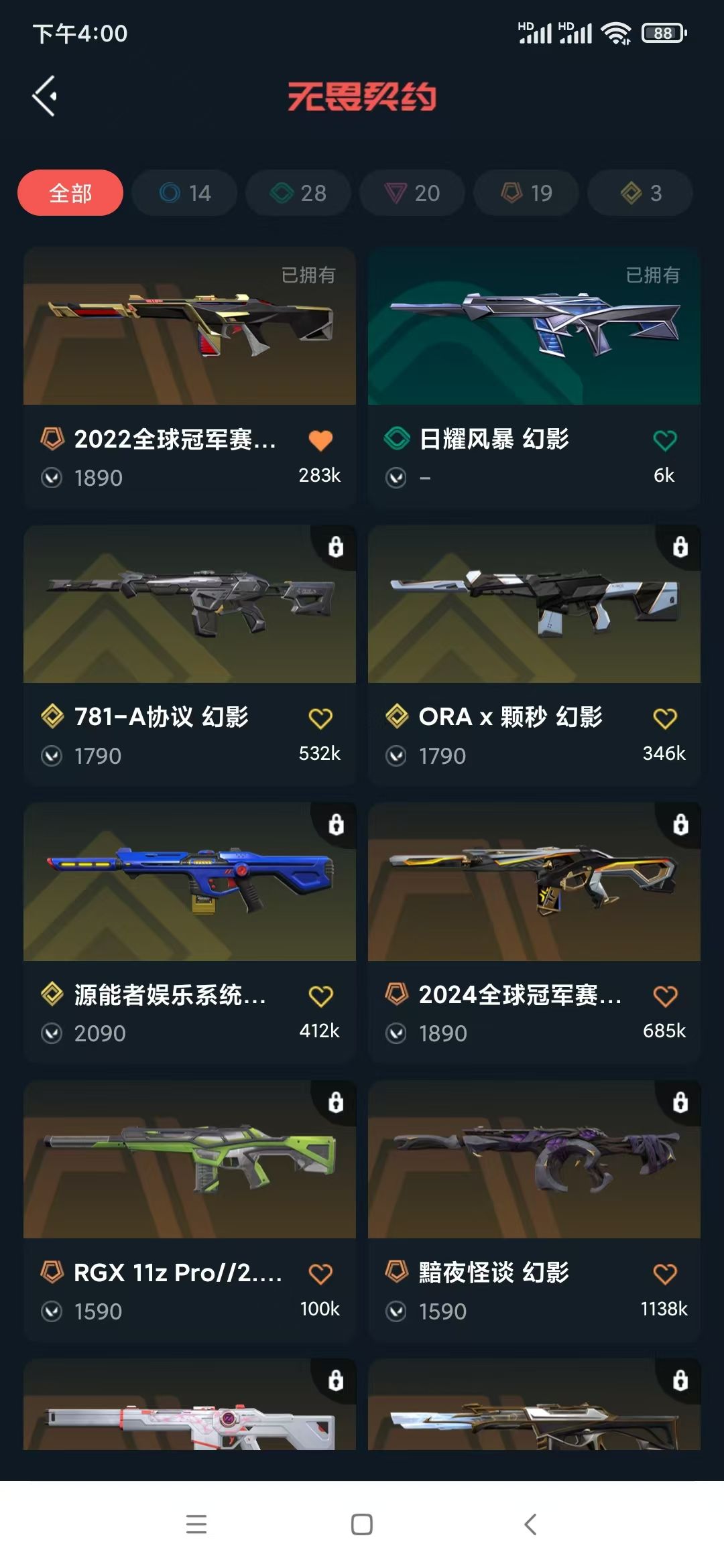
Task: Favorite the ORA x 颗秒 幻影 skin
Action: tap(664, 718)
